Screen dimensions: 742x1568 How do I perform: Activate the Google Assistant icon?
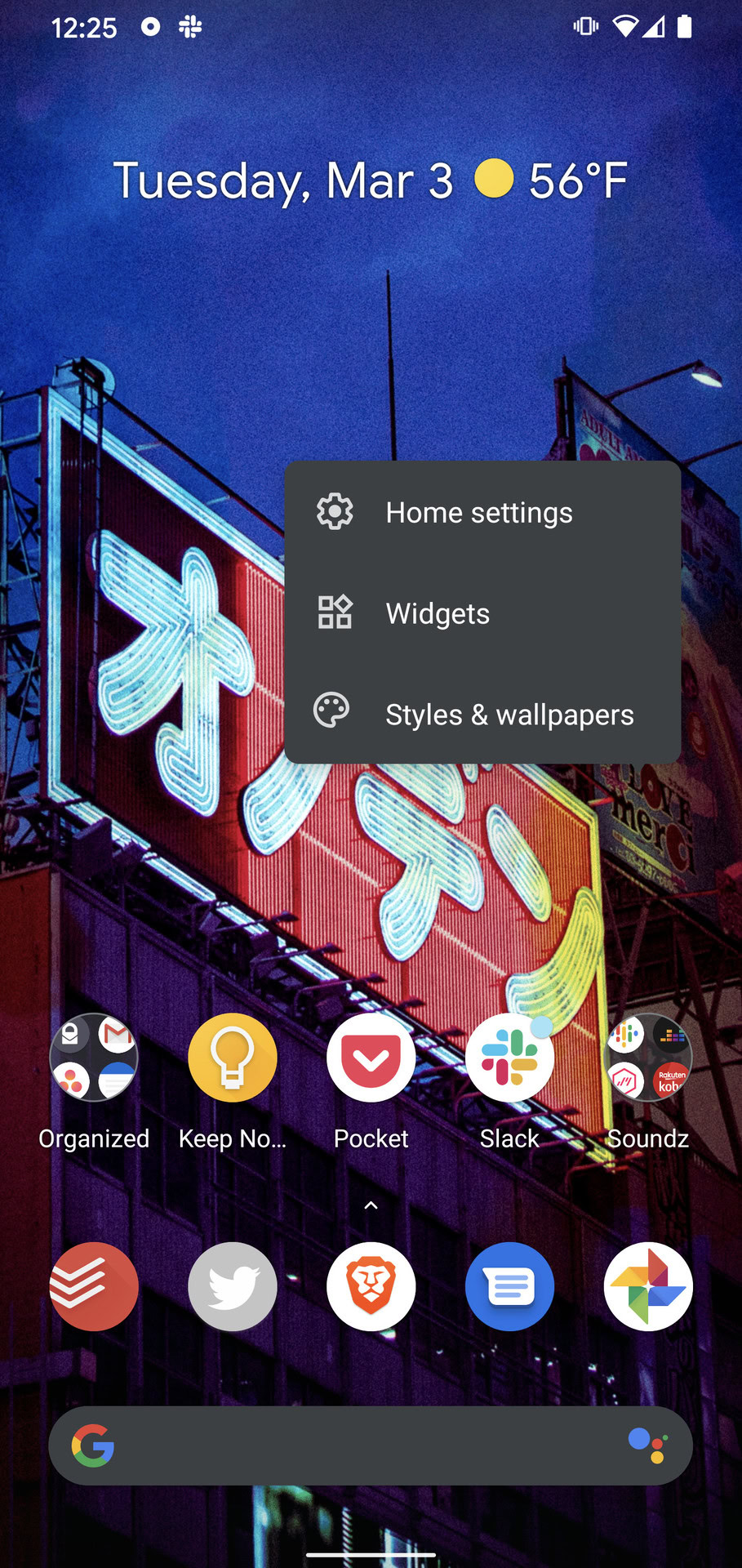648,1445
